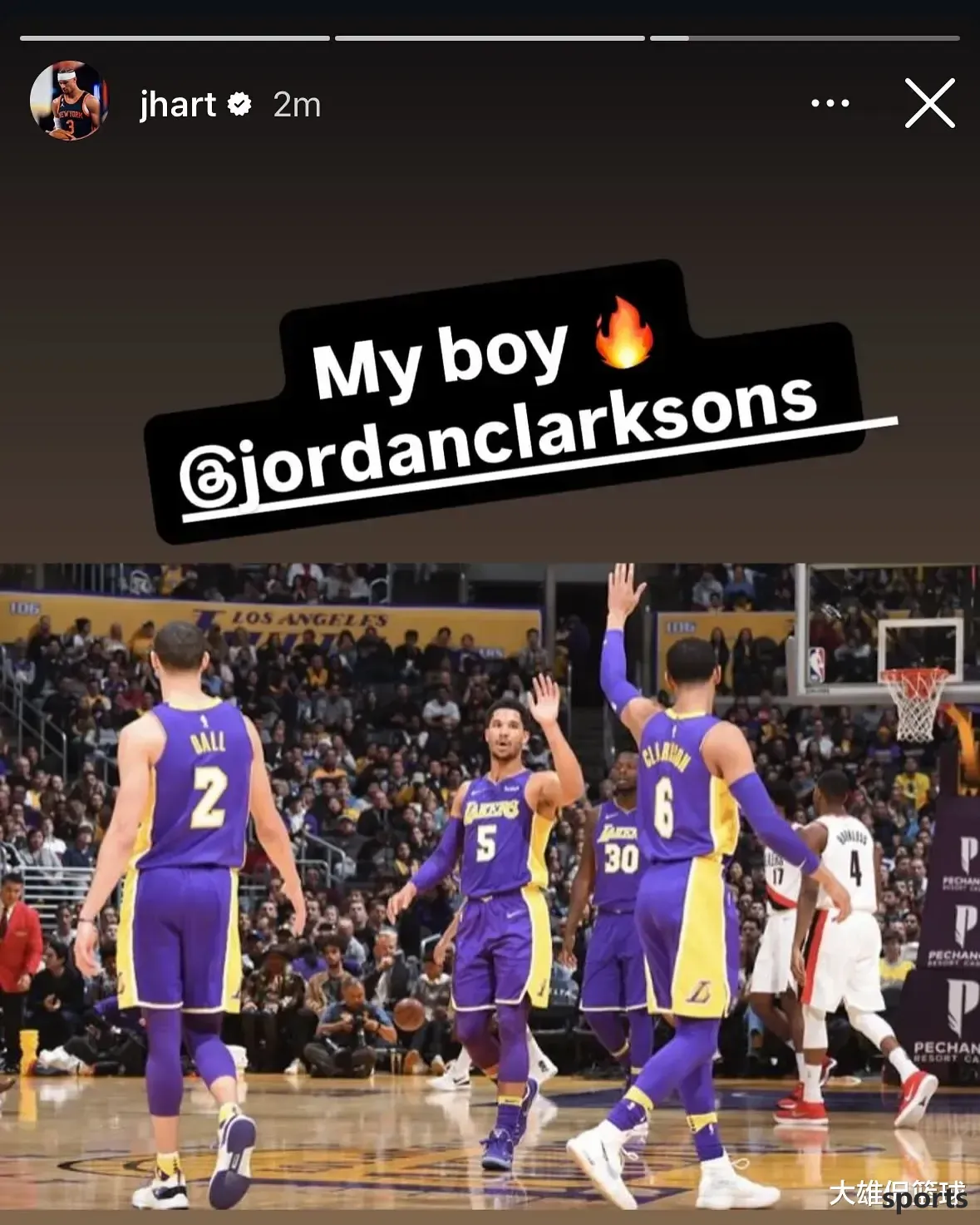980x1225 pixels.
Task: Open the @jordanclarksons Threads mention
Action: click(499, 445)
